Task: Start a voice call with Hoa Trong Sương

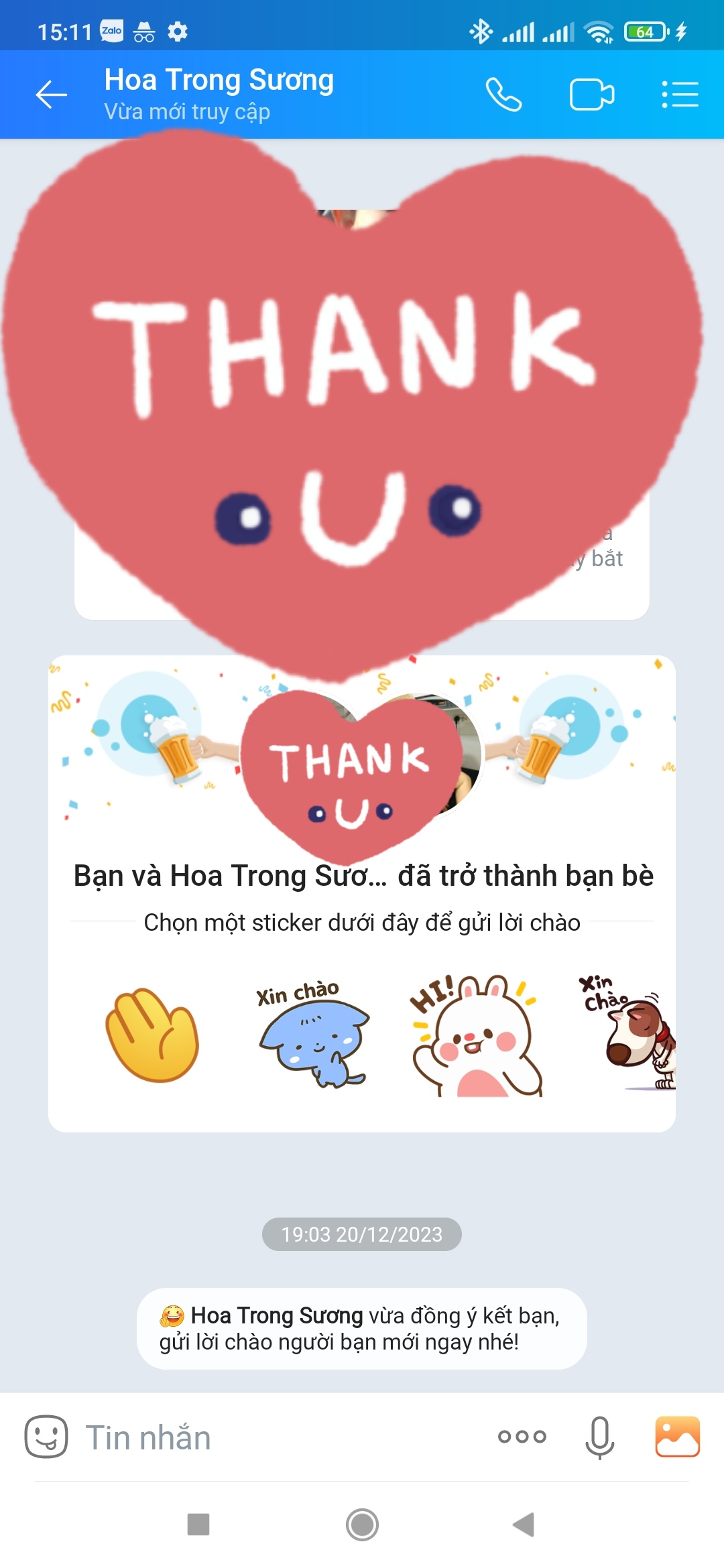Action: (503, 94)
